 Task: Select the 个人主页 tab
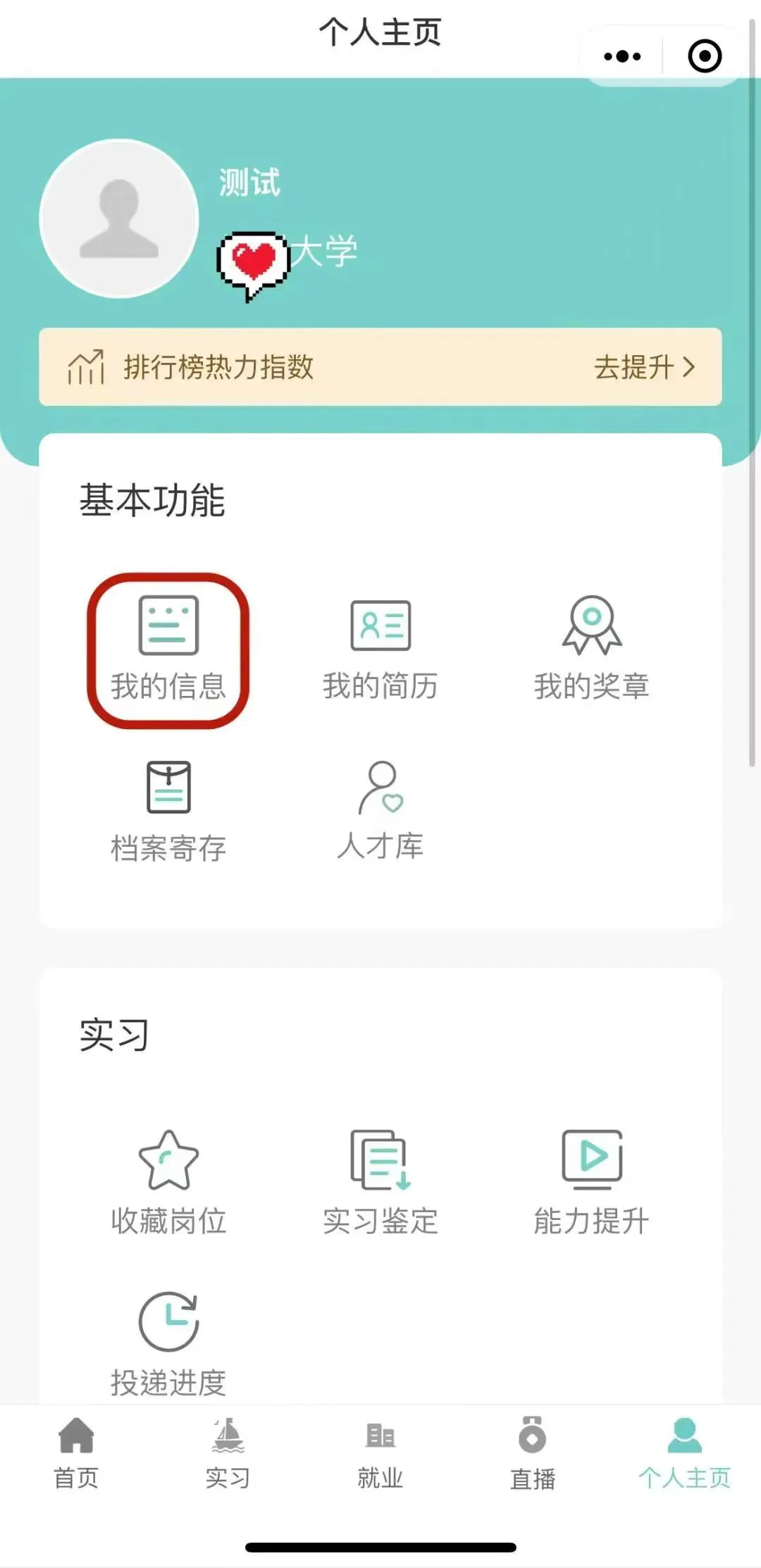(x=684, y=1454)
